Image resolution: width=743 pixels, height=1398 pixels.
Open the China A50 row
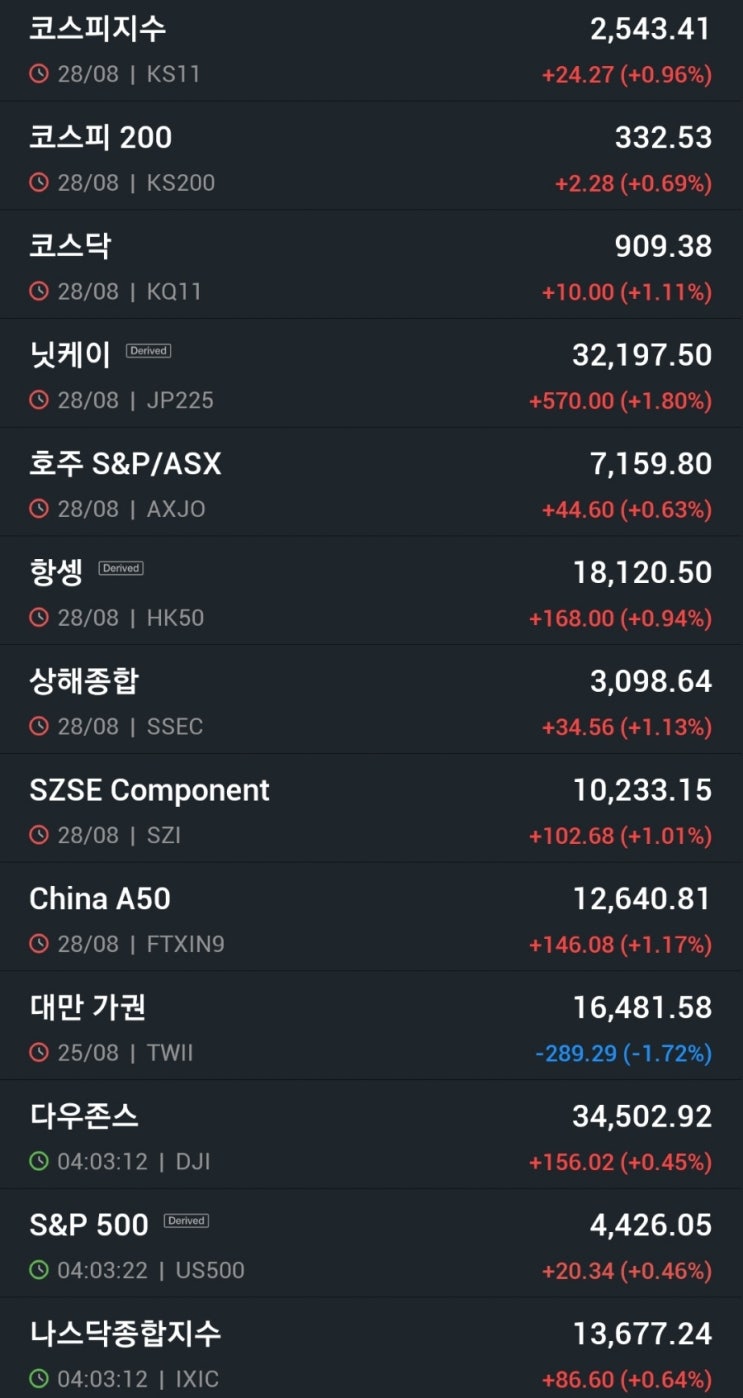point(371,918)
